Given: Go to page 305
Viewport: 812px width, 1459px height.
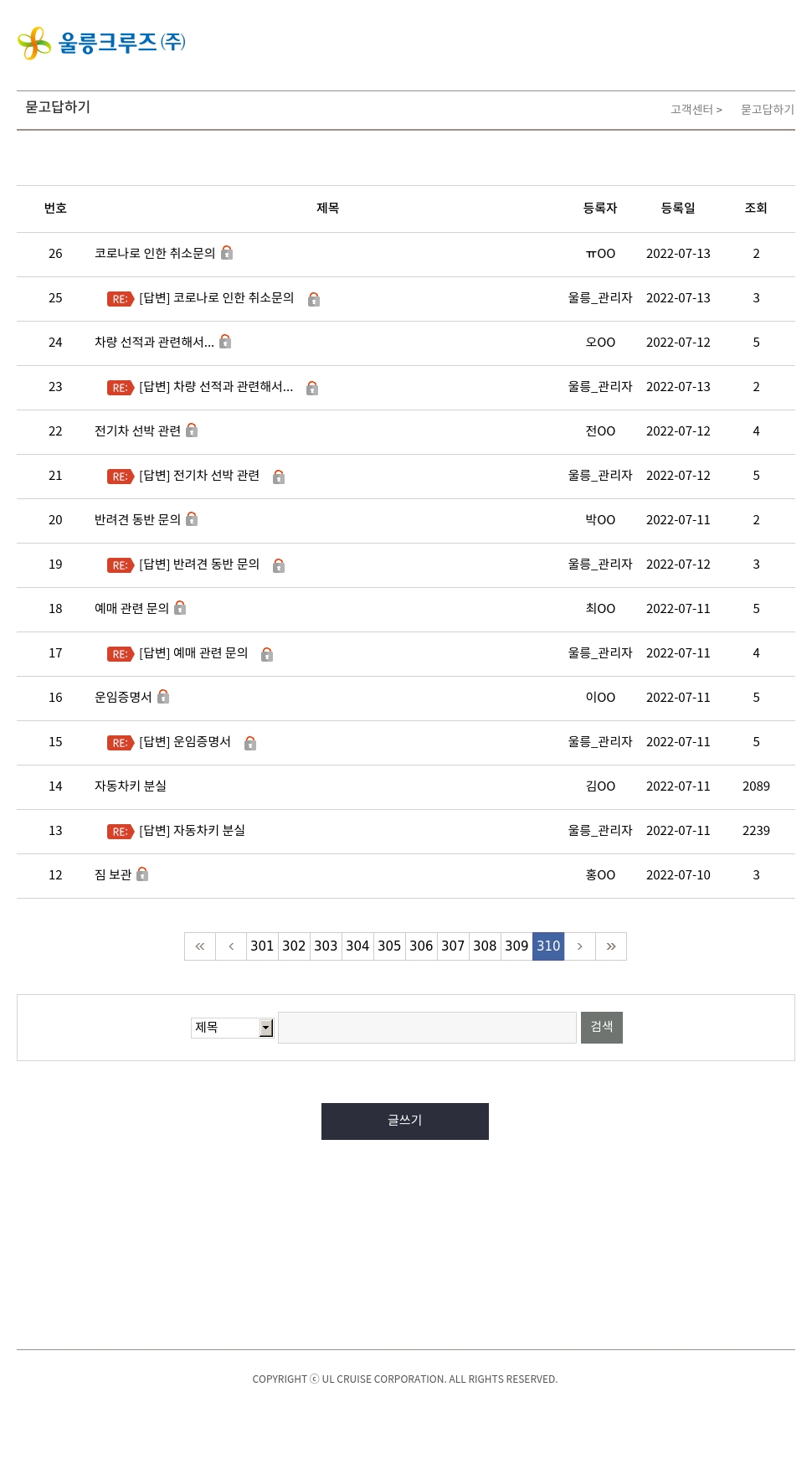Looking at the screenshot, I should click(389, 946).
